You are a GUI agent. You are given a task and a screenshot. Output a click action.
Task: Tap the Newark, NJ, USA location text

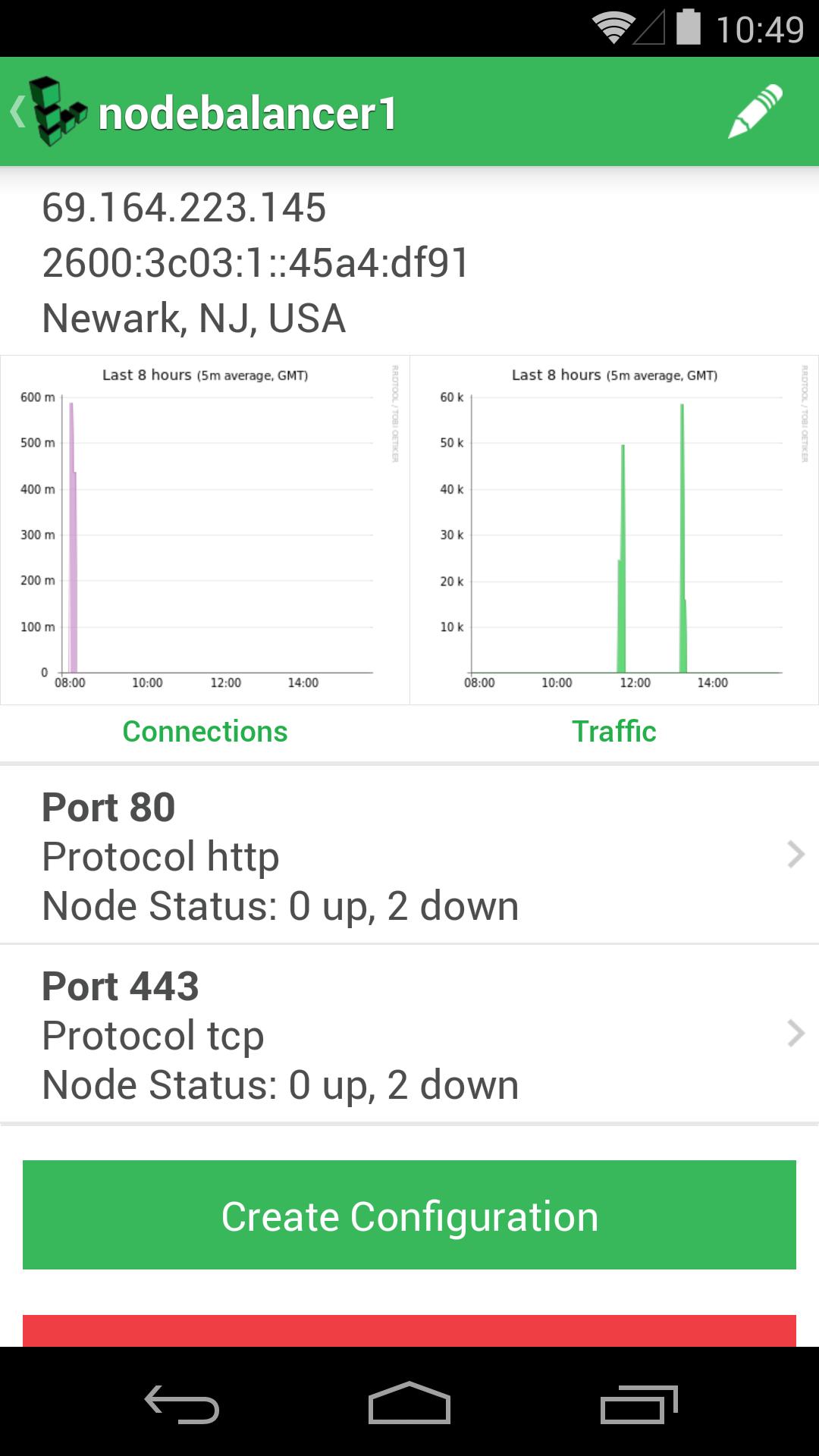click(193, 318)
